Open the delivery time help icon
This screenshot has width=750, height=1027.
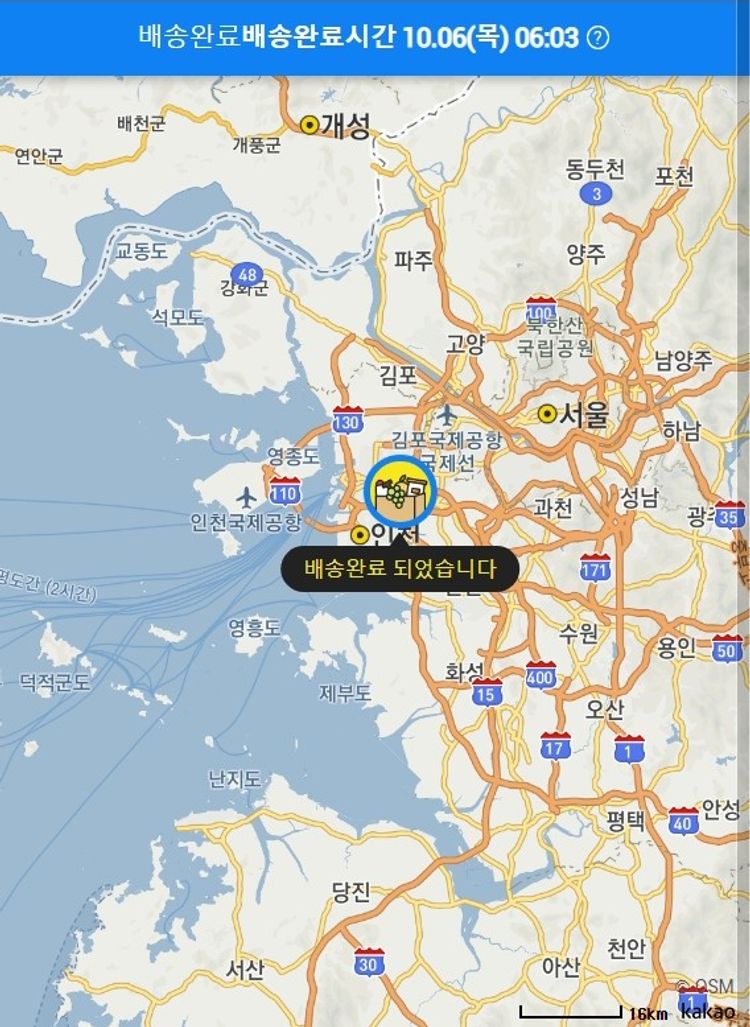[x=598, y=38]
